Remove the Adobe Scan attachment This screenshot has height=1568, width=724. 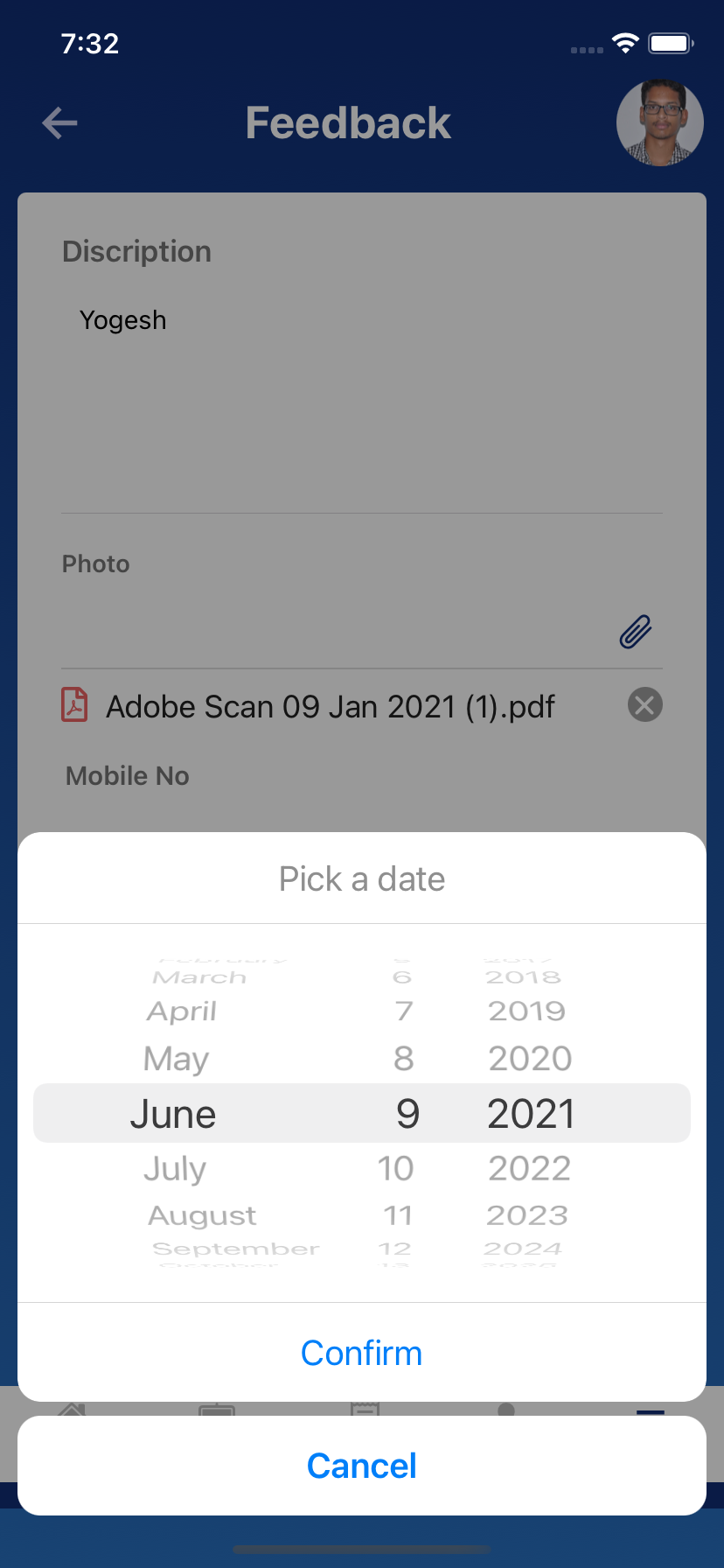(644, 704)
